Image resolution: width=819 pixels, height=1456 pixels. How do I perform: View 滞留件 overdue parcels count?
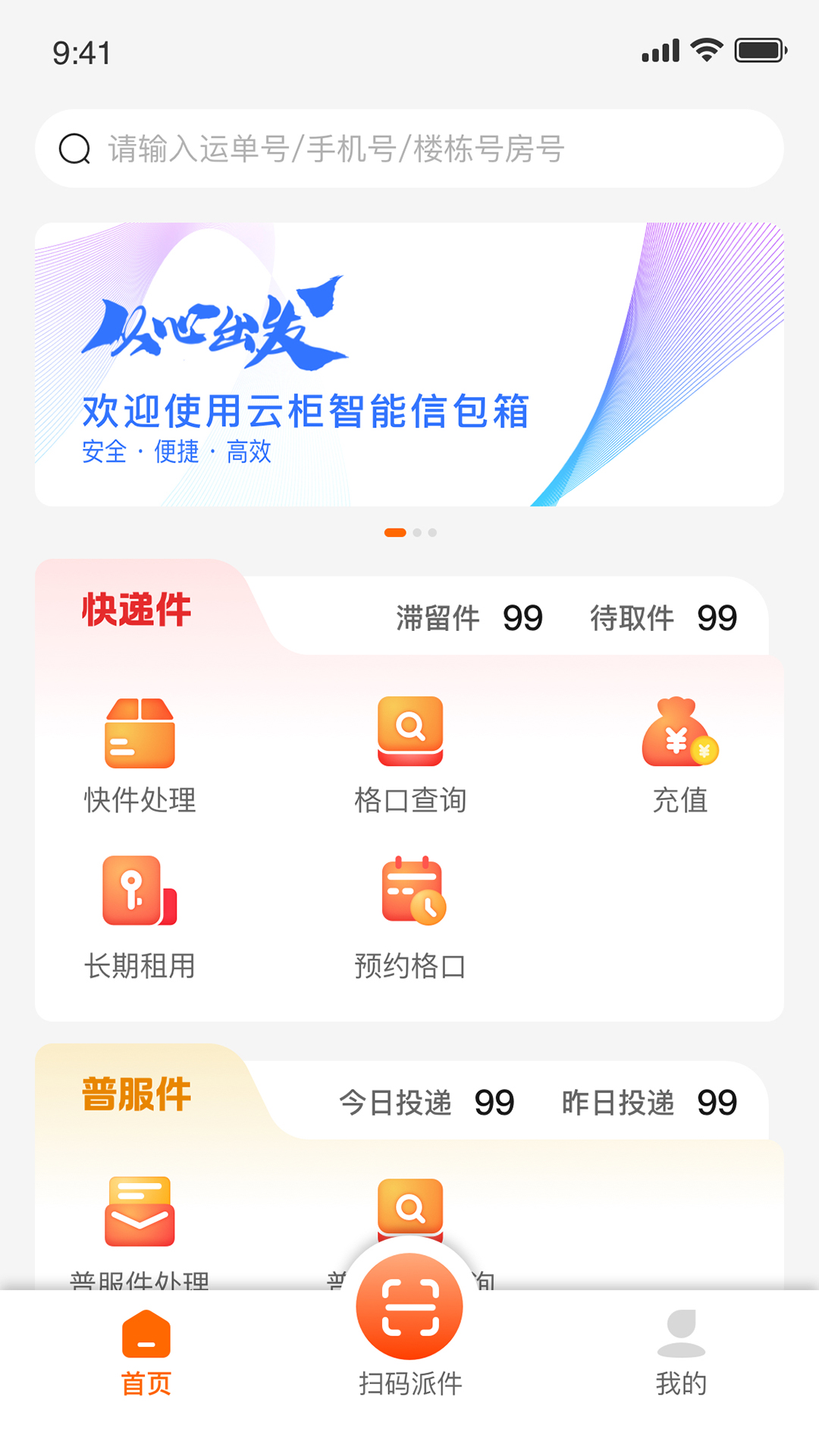(469, 618)
